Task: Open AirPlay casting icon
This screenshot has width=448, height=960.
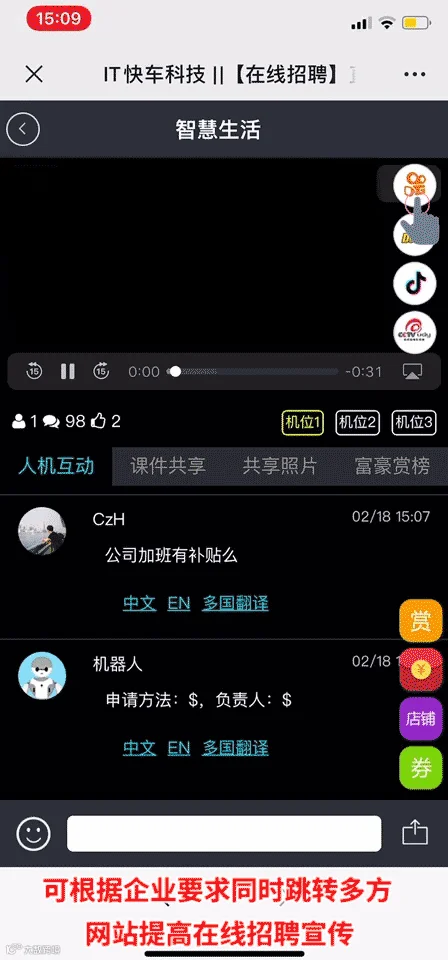Action: 412,372
